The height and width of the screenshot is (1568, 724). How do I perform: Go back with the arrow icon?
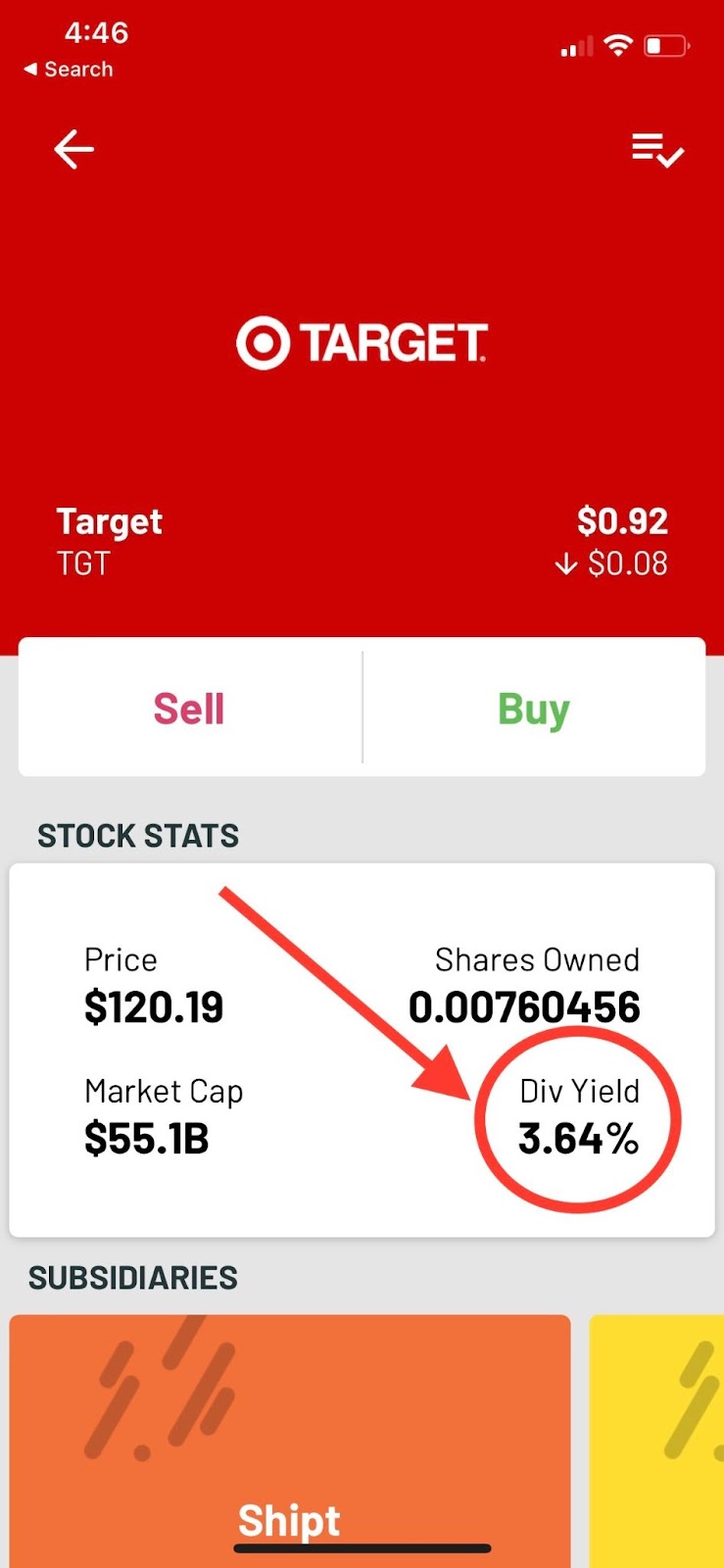73,150
